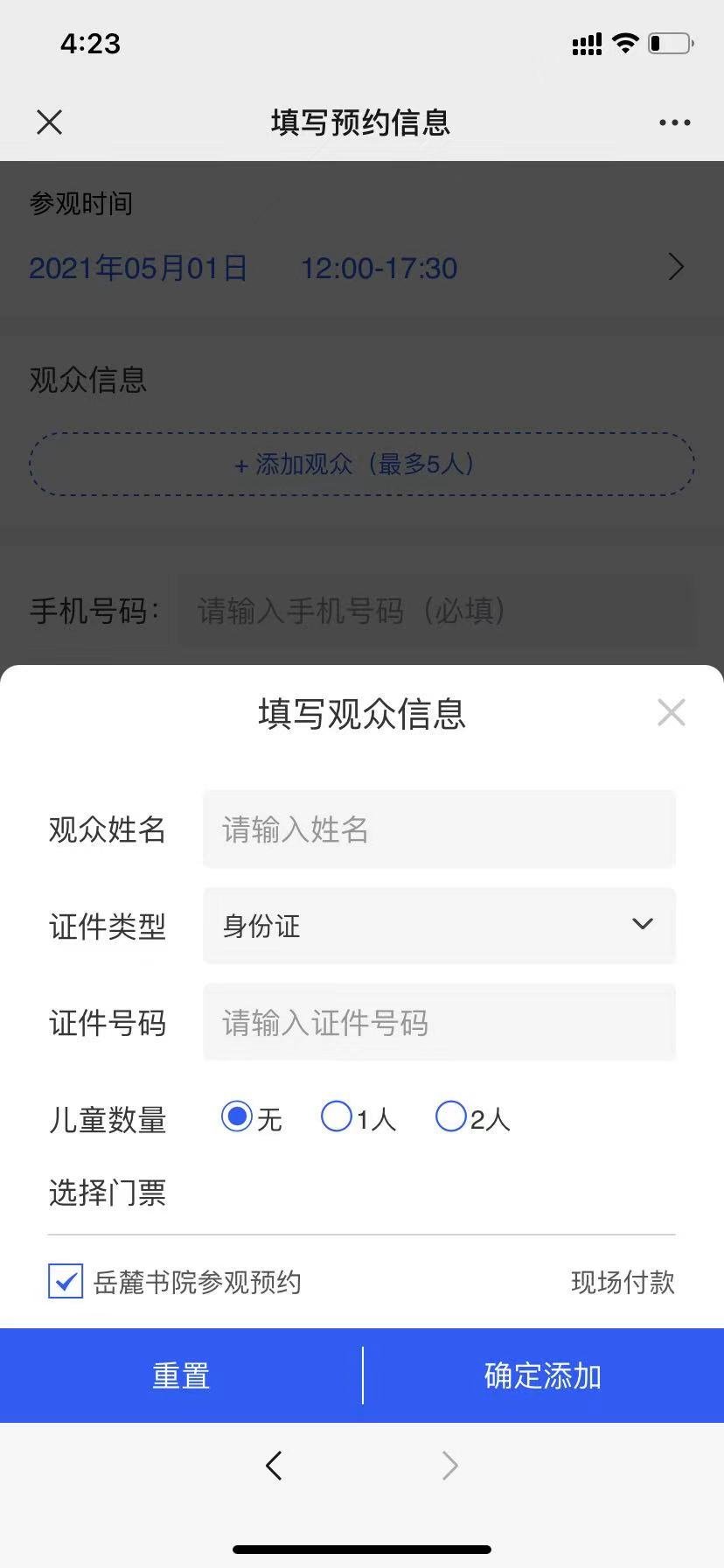
Task: Choose 2人 for 儿童数量
Action: pos(450,1117)
